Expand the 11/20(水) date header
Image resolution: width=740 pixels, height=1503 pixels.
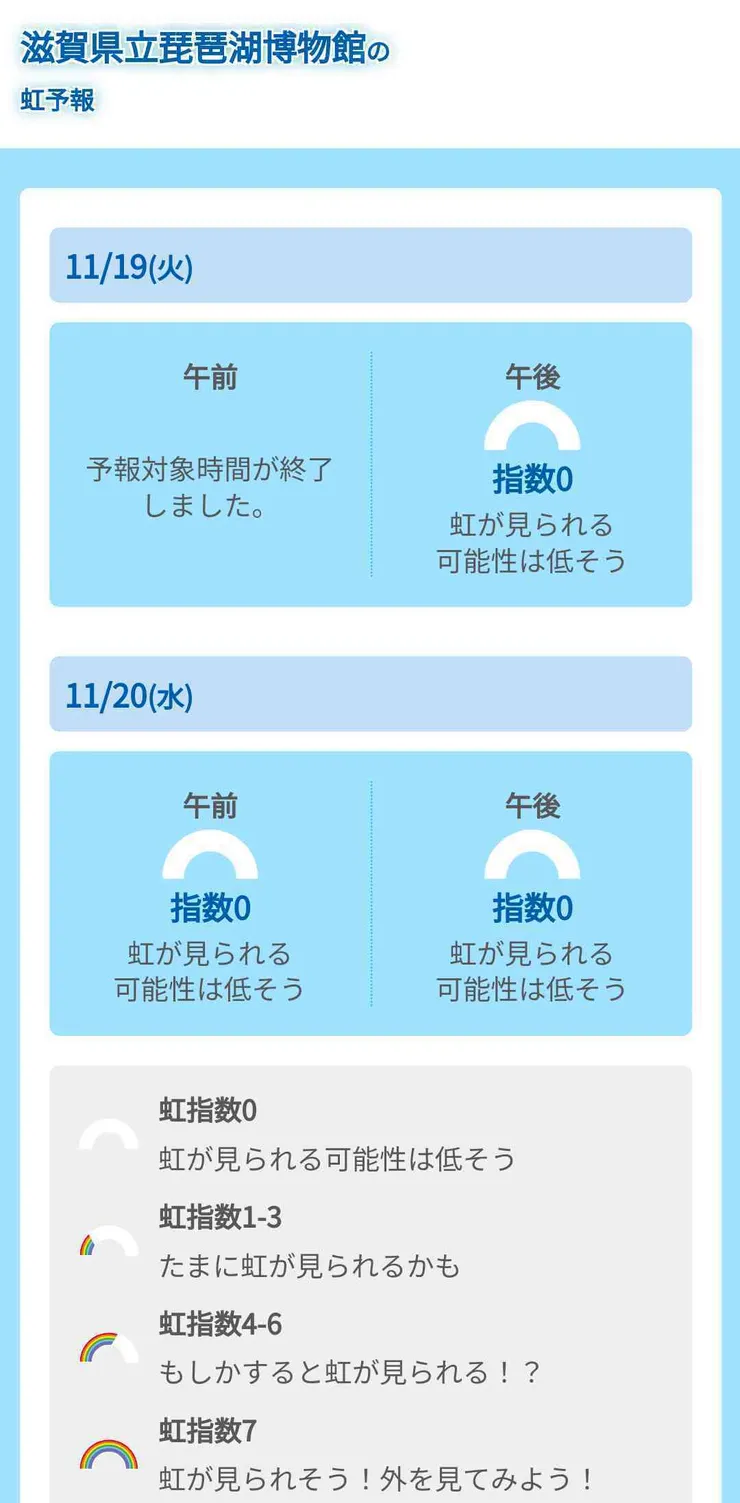(370, 693)
